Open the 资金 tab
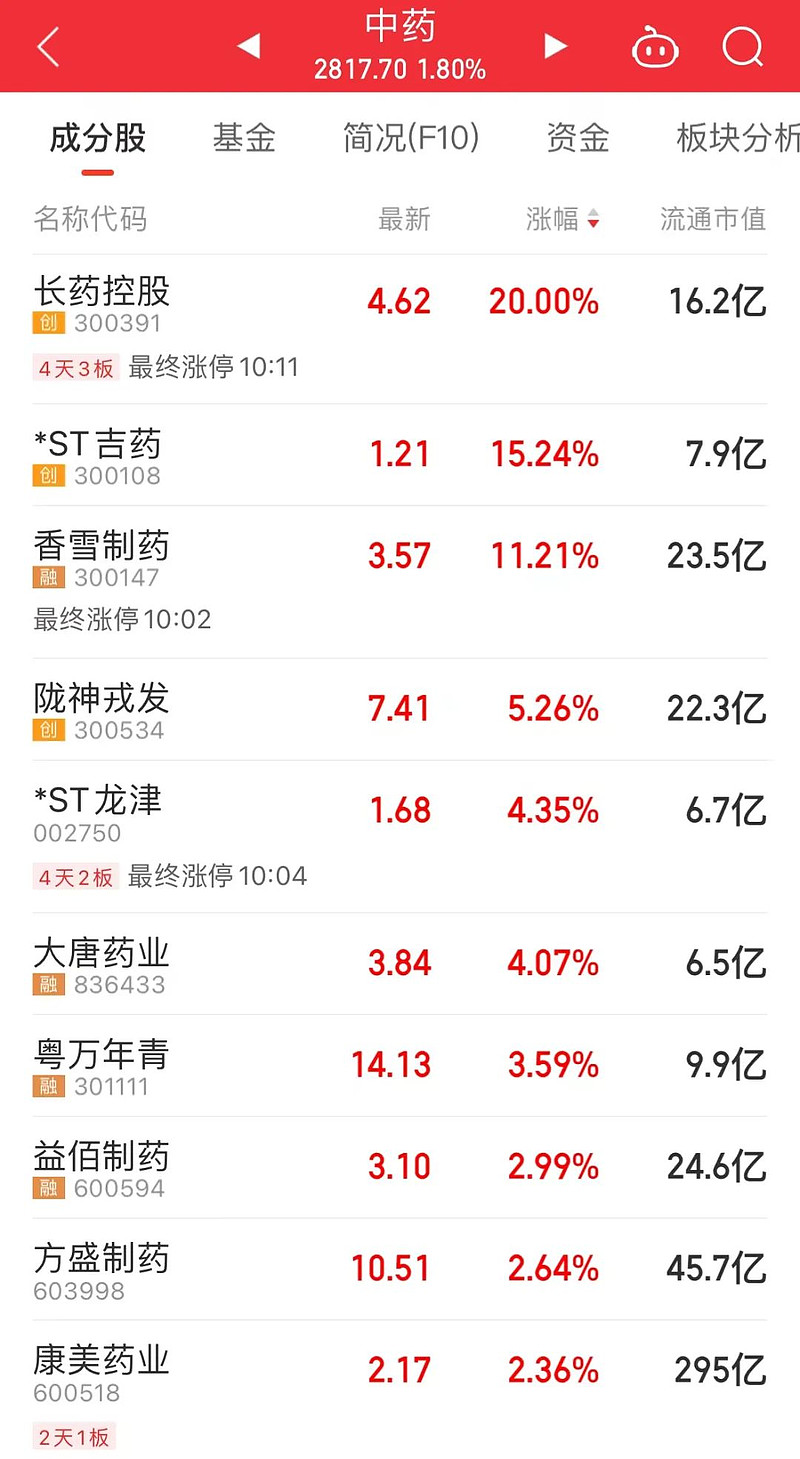The height and width of the screenshot is (1459, 800). click(x=578, y=139)
